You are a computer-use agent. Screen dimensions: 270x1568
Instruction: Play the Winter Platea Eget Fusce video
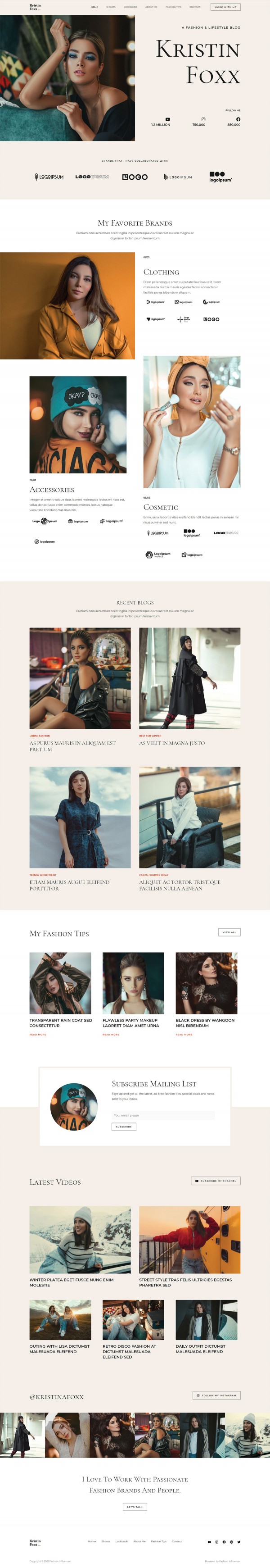(x=80, y=1239)
